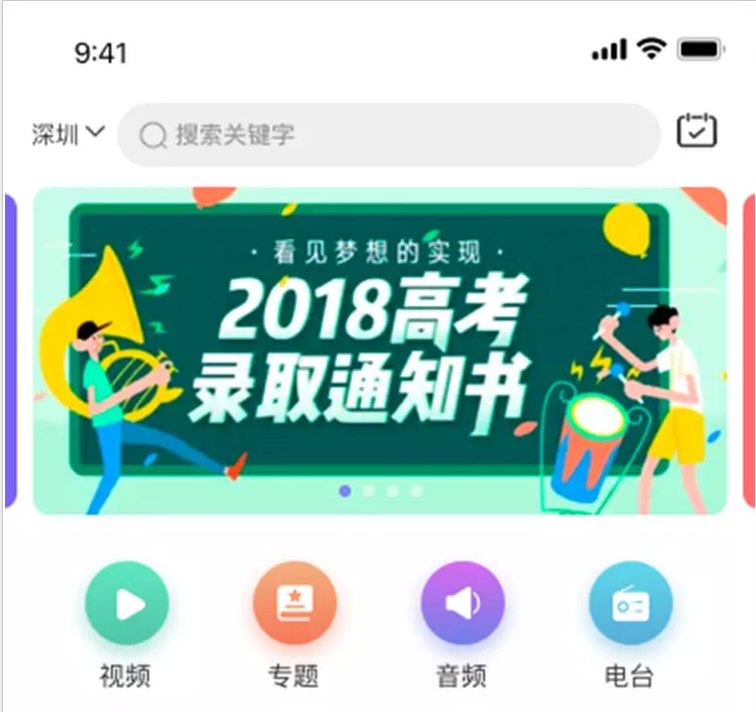Open the calendar check-in icon
756x712 pixels.
pos(697,132)
